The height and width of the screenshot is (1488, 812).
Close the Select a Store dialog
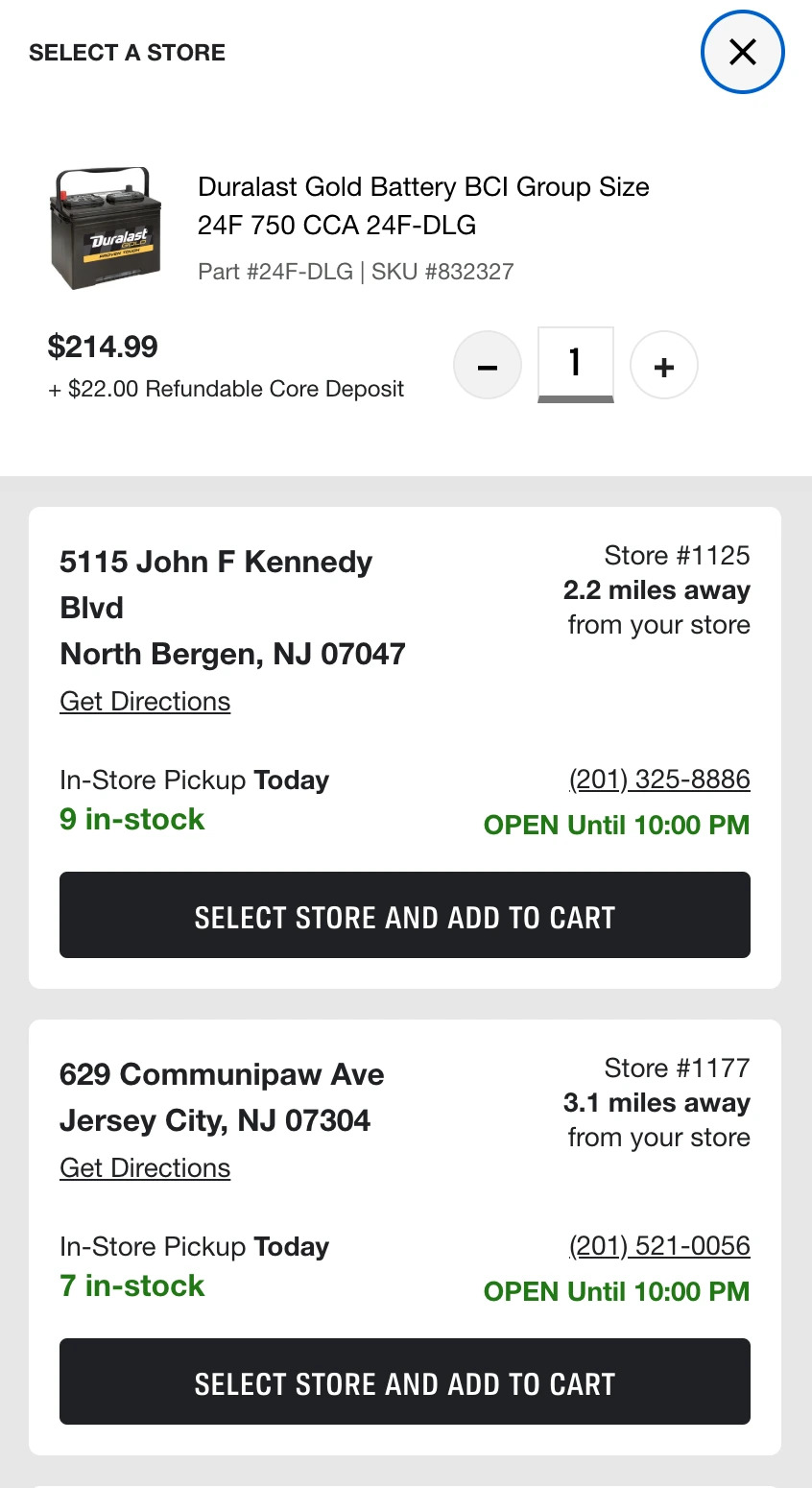(x=743, y=52)
